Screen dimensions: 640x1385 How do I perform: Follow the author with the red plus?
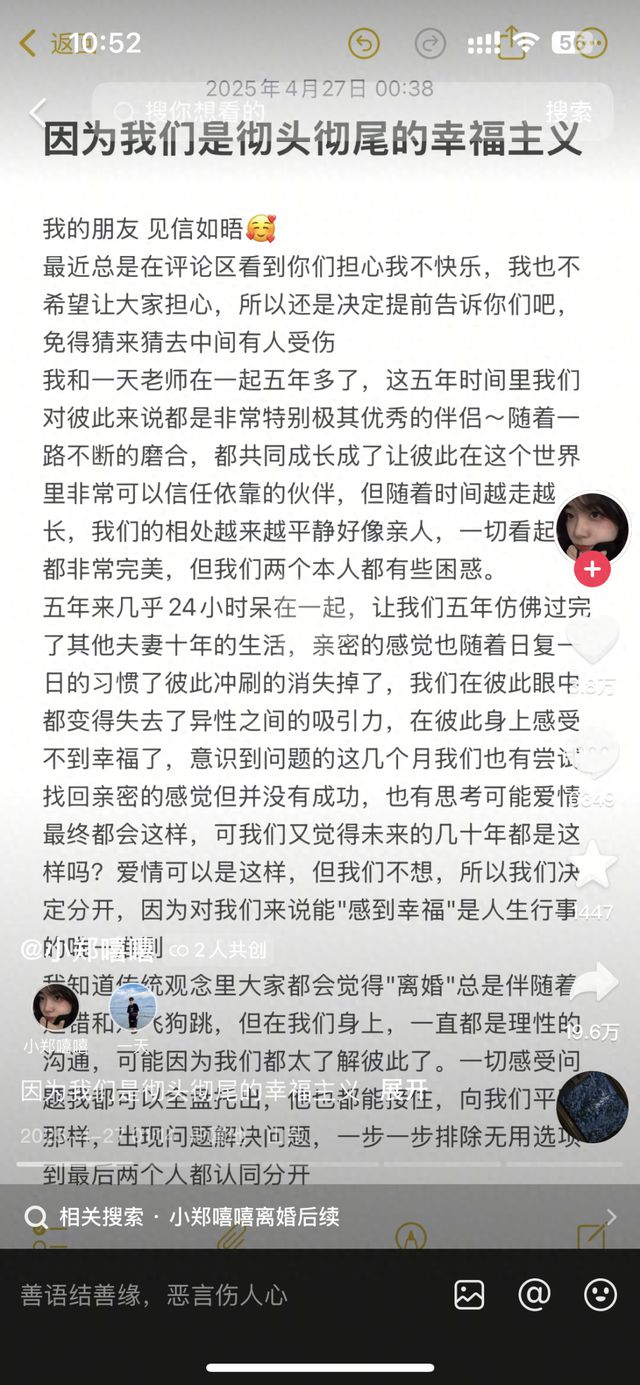[x=592, y=570]
